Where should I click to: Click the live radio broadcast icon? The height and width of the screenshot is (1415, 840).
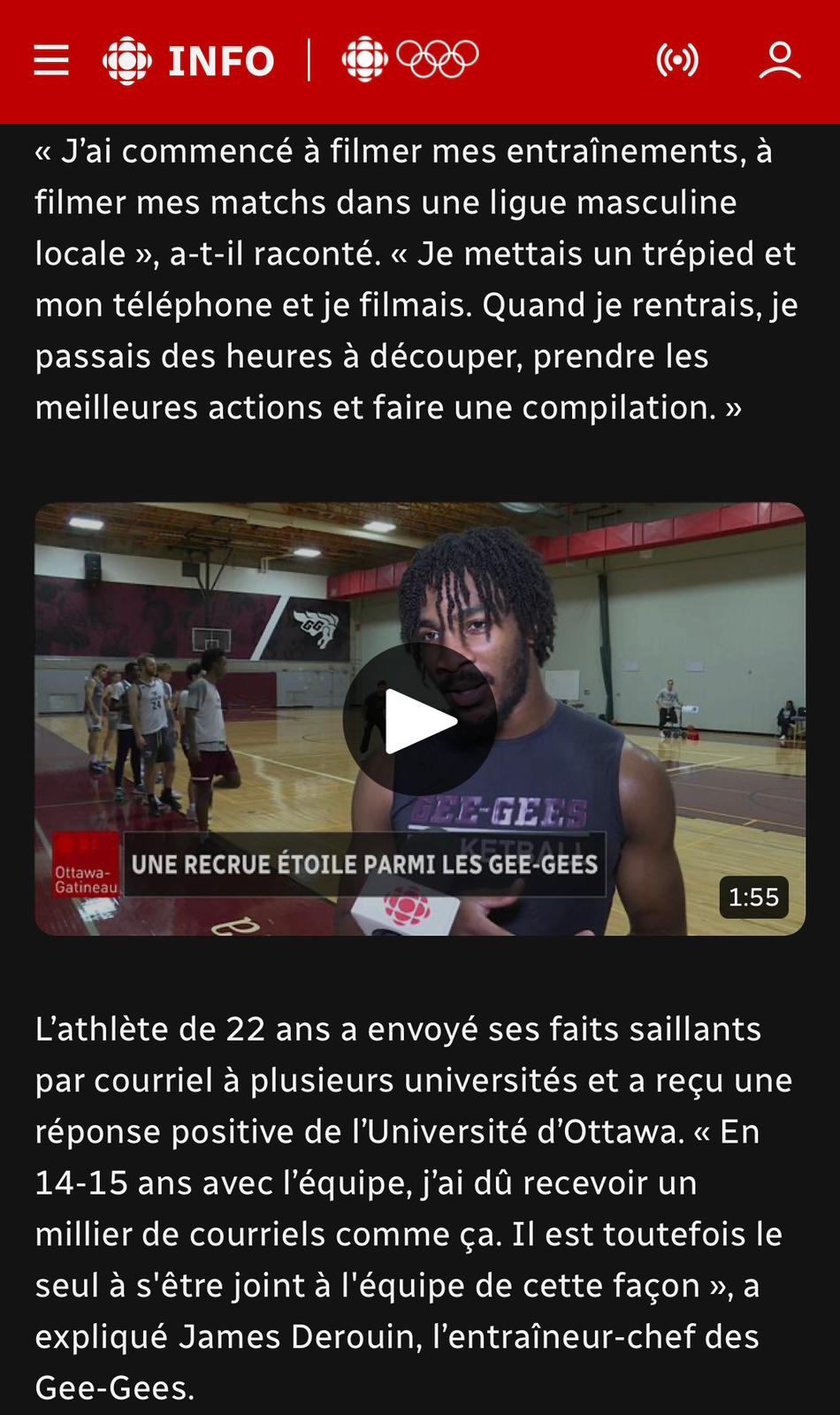point(677,60)
